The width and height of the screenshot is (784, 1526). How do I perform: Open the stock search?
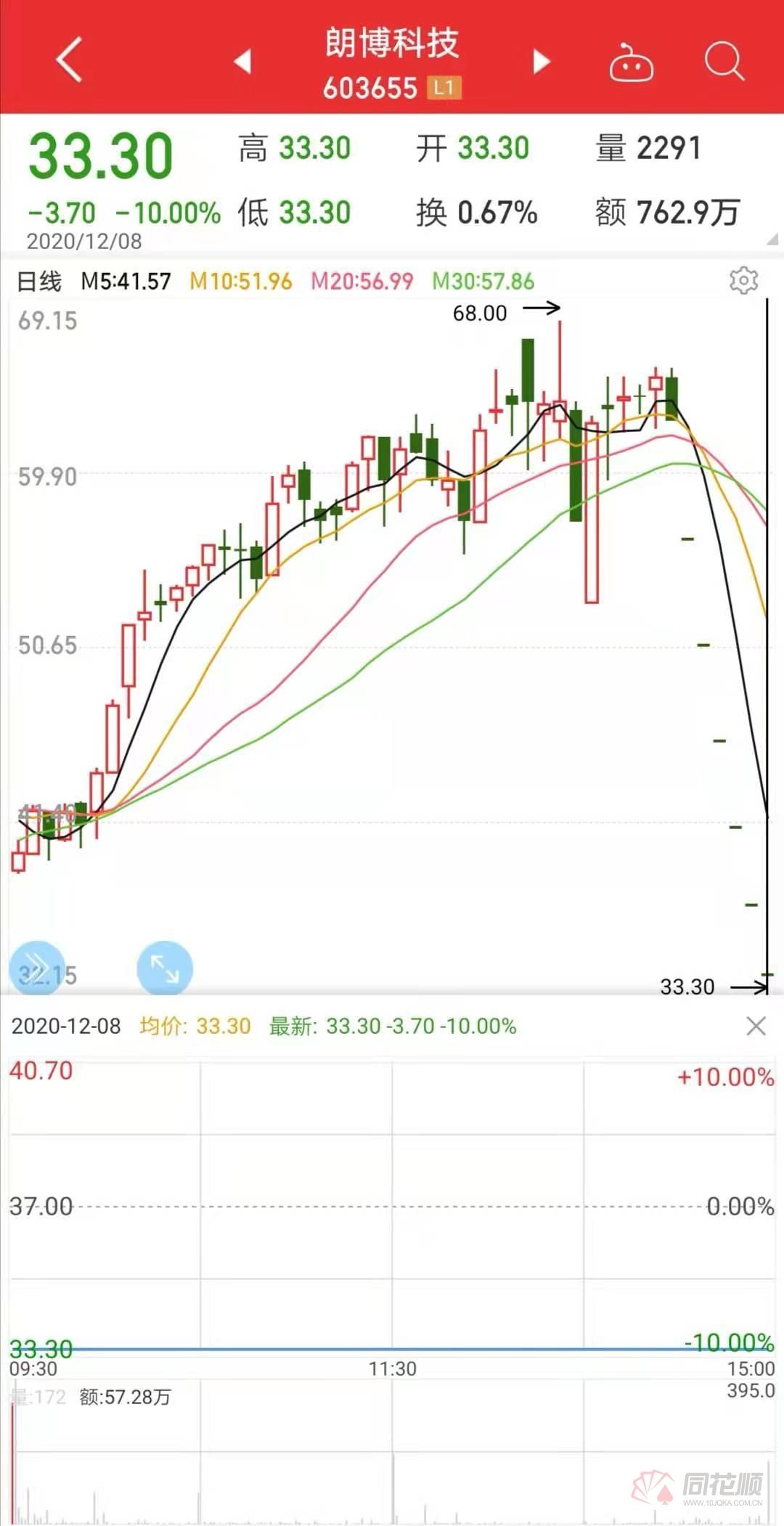tap(724, 60)
